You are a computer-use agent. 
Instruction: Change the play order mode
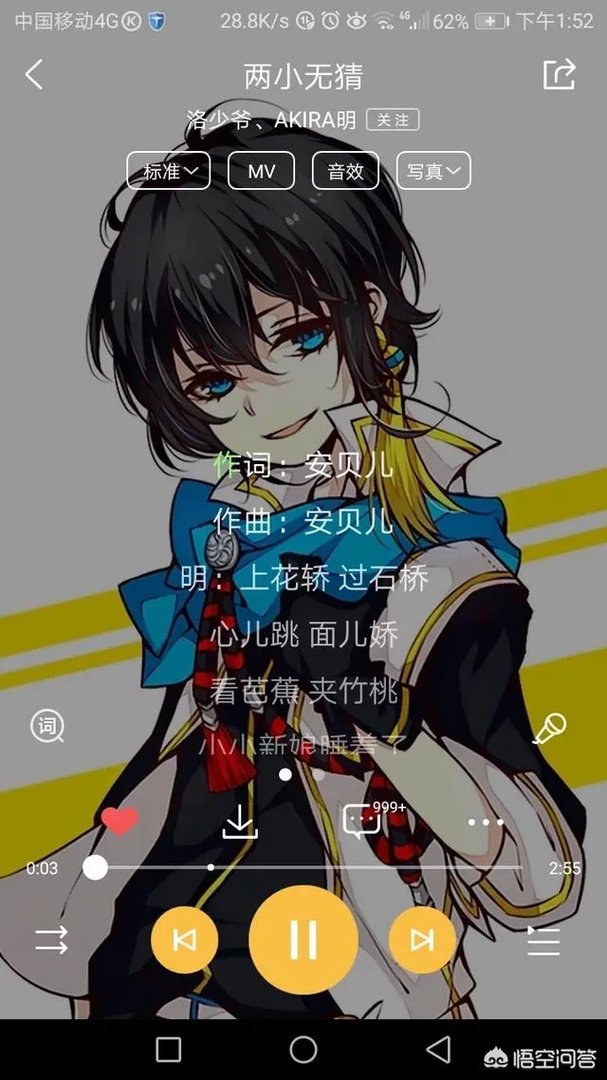click(52, 940)
